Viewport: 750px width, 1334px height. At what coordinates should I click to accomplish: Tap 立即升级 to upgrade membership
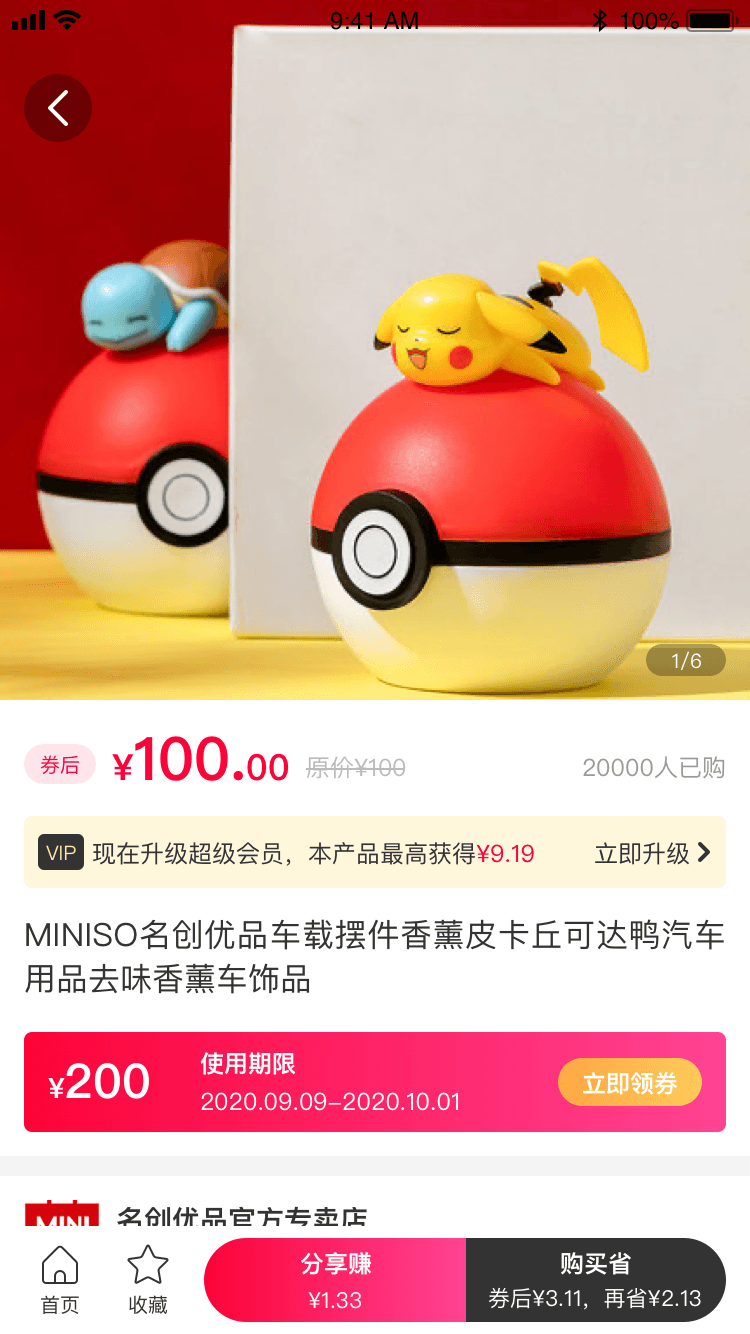(x=652, y=853)
